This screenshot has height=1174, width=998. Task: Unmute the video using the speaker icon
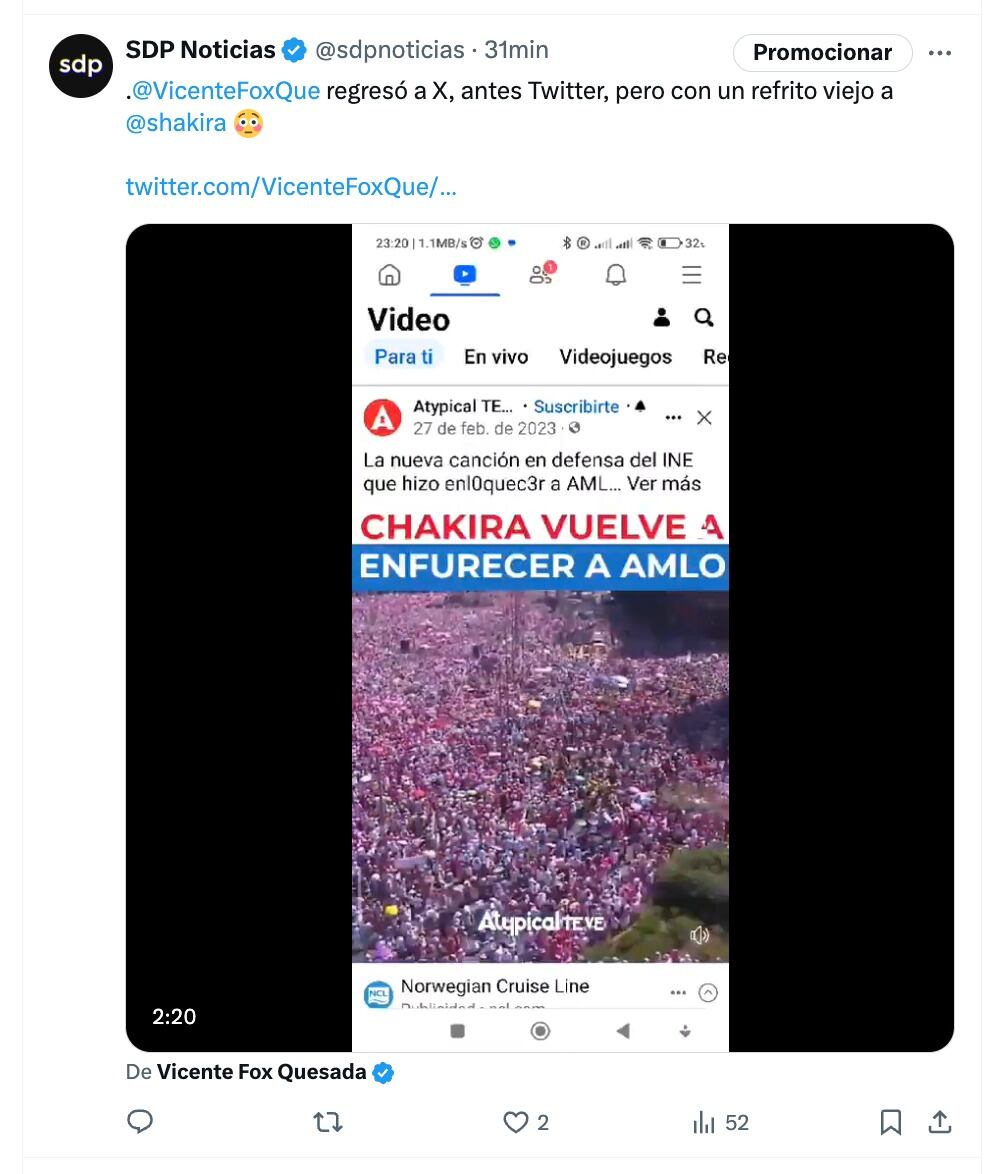click(x=701, y=934)
